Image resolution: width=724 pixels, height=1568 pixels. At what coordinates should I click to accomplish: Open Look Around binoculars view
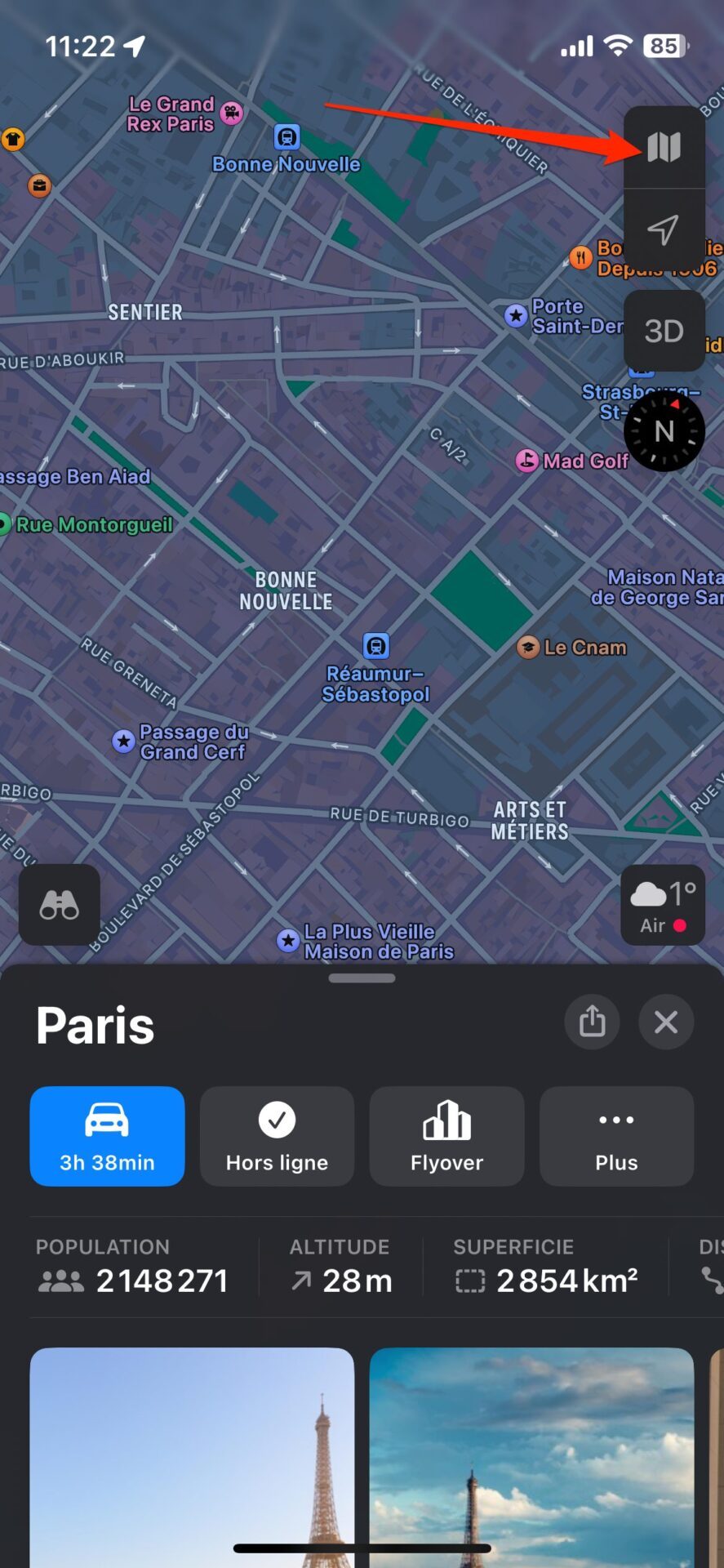point(60,905)
